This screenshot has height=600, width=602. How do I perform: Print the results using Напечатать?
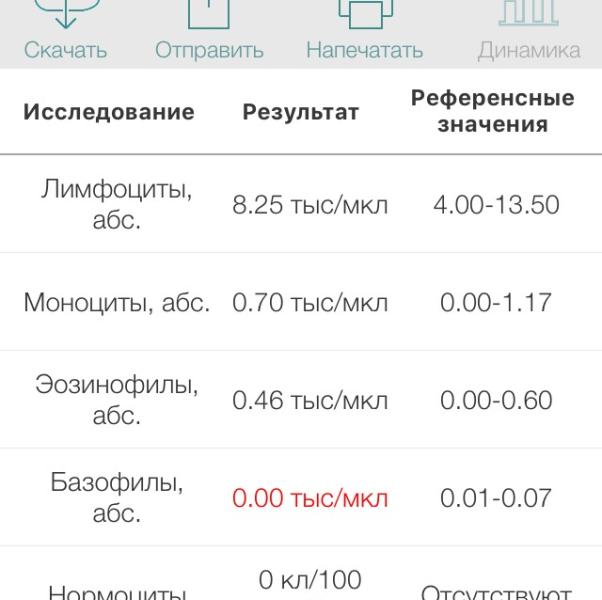(x=364, y=32)
